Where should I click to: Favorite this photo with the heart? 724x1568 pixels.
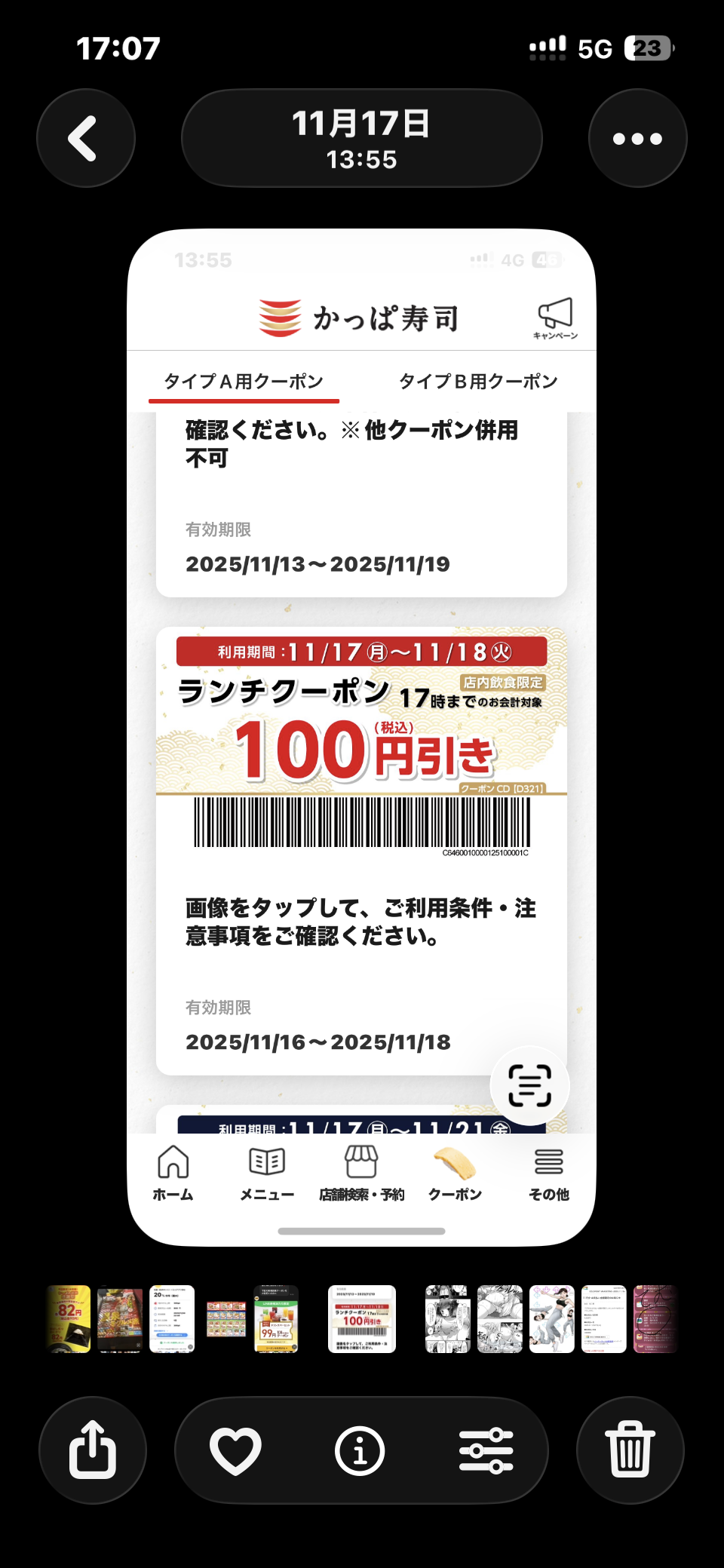pyautogui.click(x=235, y=1450)
